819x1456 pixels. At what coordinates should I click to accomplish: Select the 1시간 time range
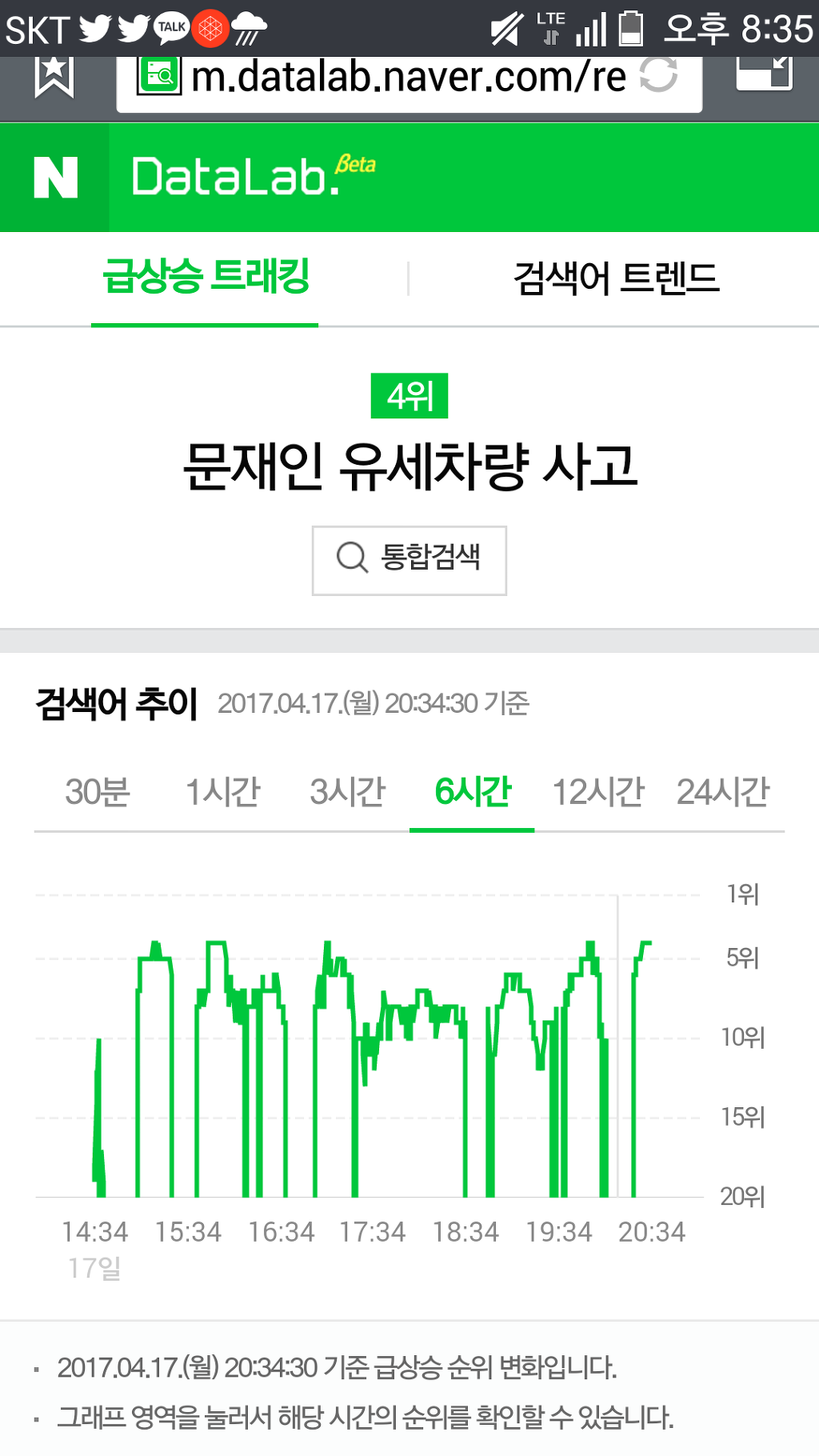point(222,792)
